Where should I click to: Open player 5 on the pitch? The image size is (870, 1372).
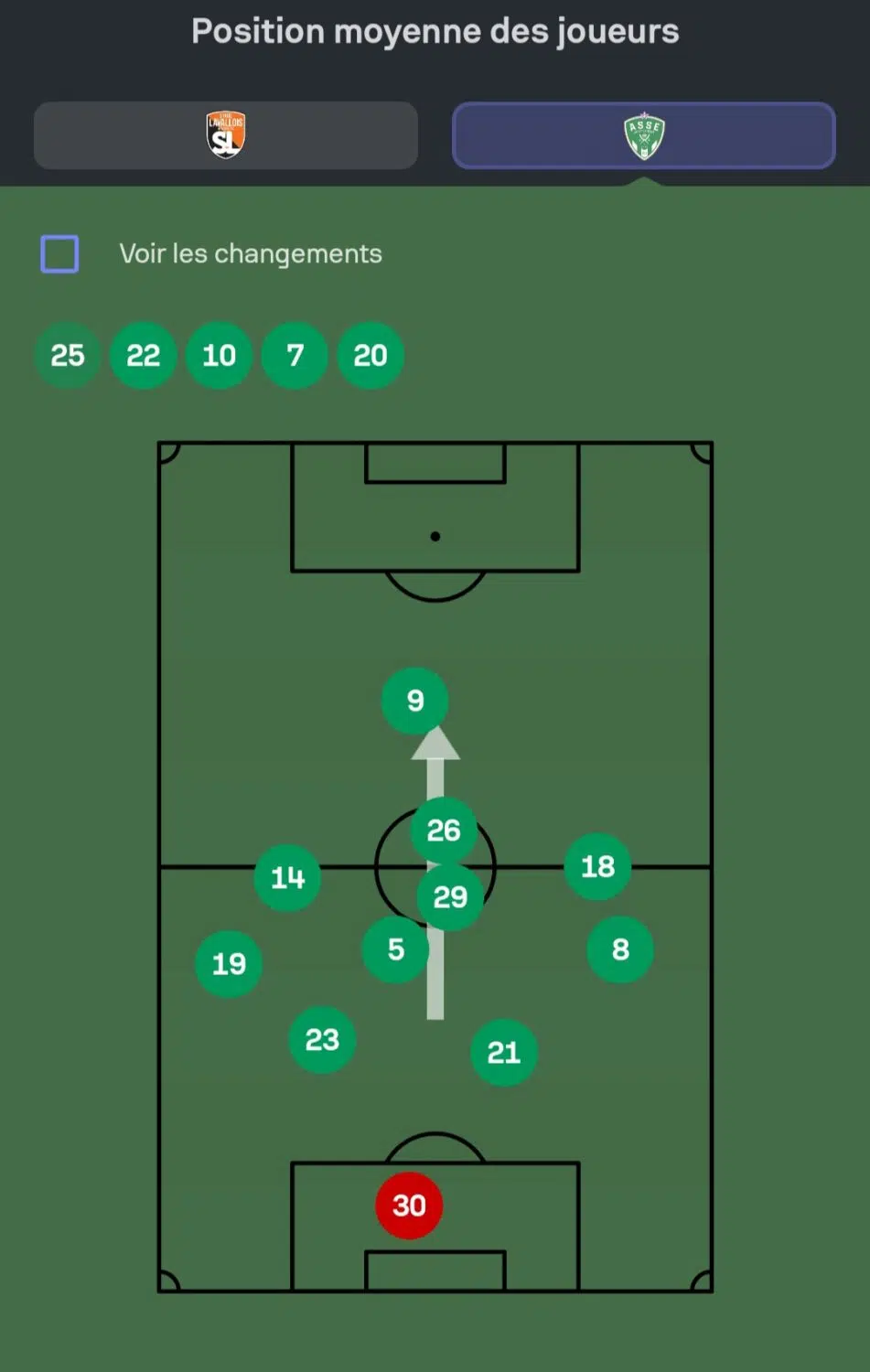point(394,950)
